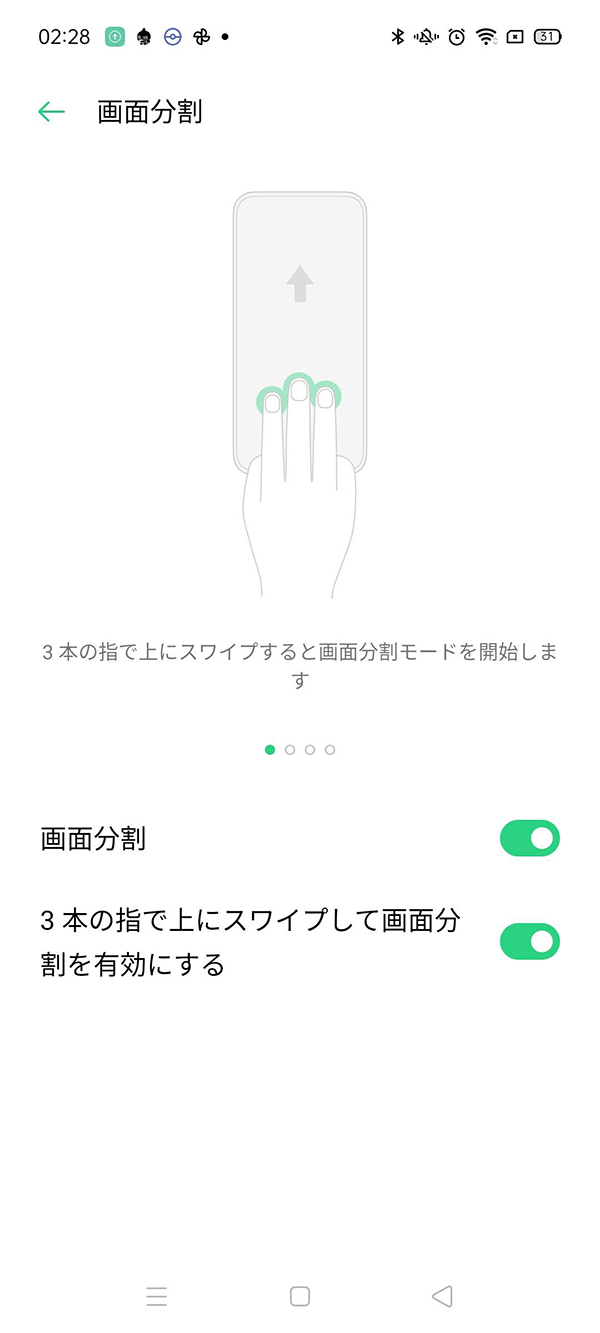Go back using the green arrow
Image resolution: width=600 pixels, height=1333 pixels.
tap(51, 112)
